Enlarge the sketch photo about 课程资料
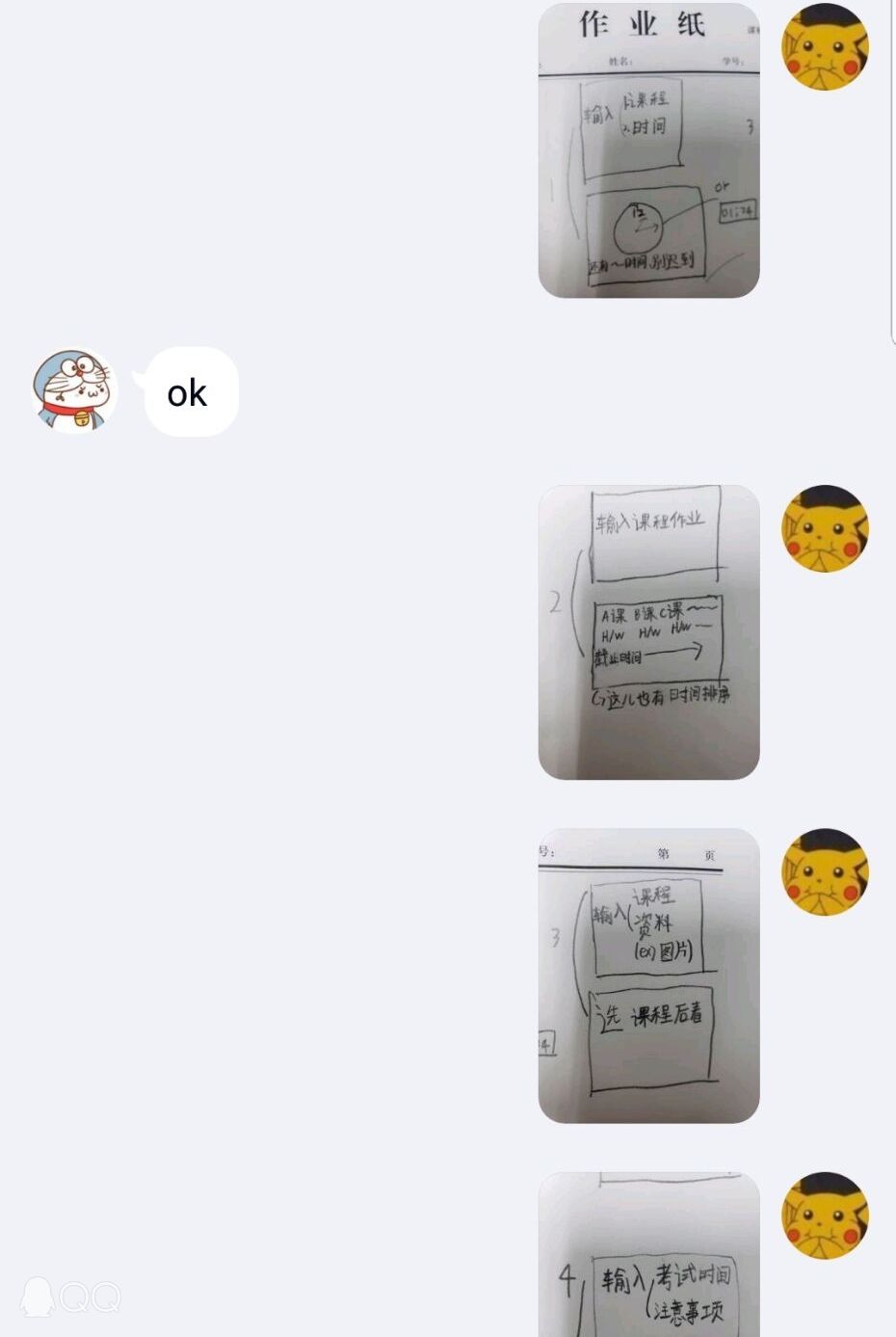The image size is (896, 1337). (648, 976)
